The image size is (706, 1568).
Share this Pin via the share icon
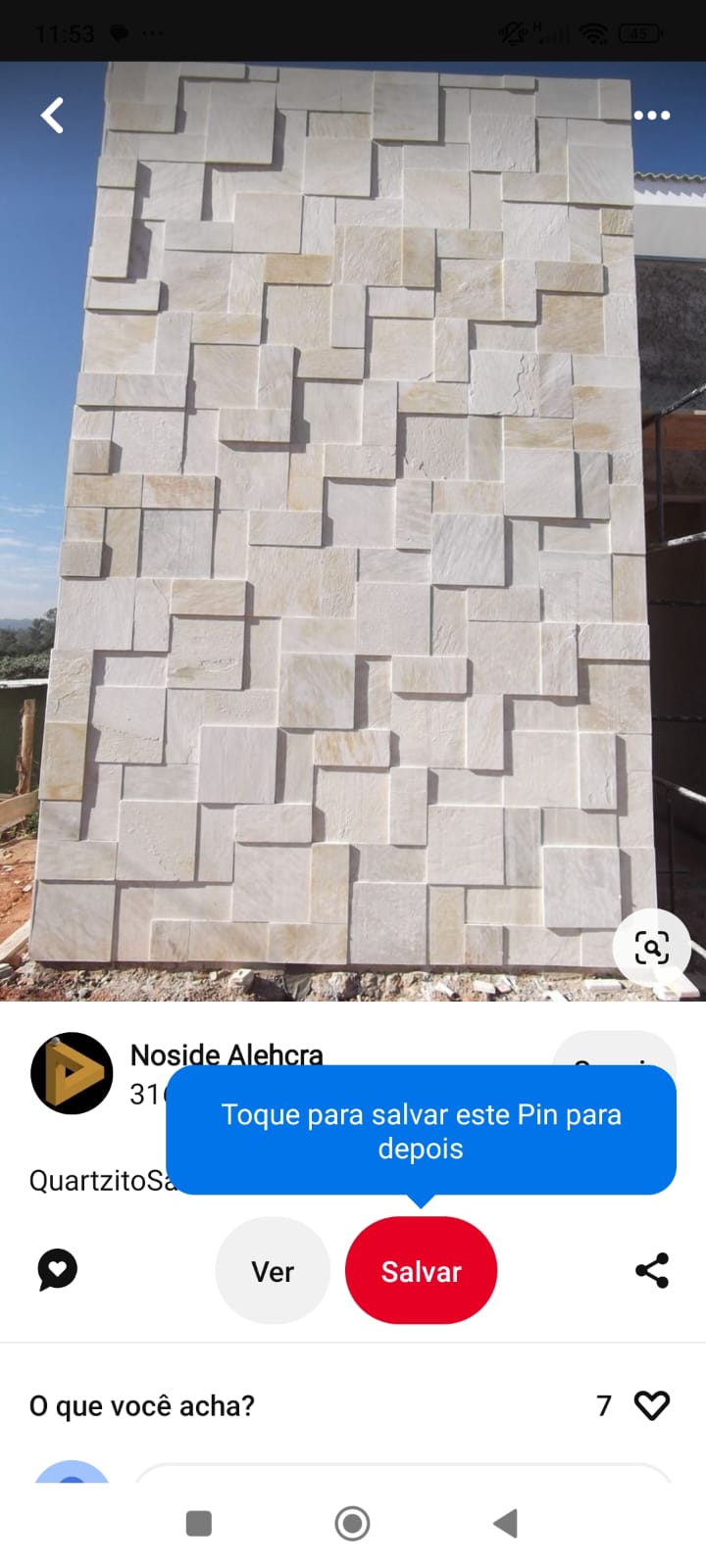coord(651,1269)
